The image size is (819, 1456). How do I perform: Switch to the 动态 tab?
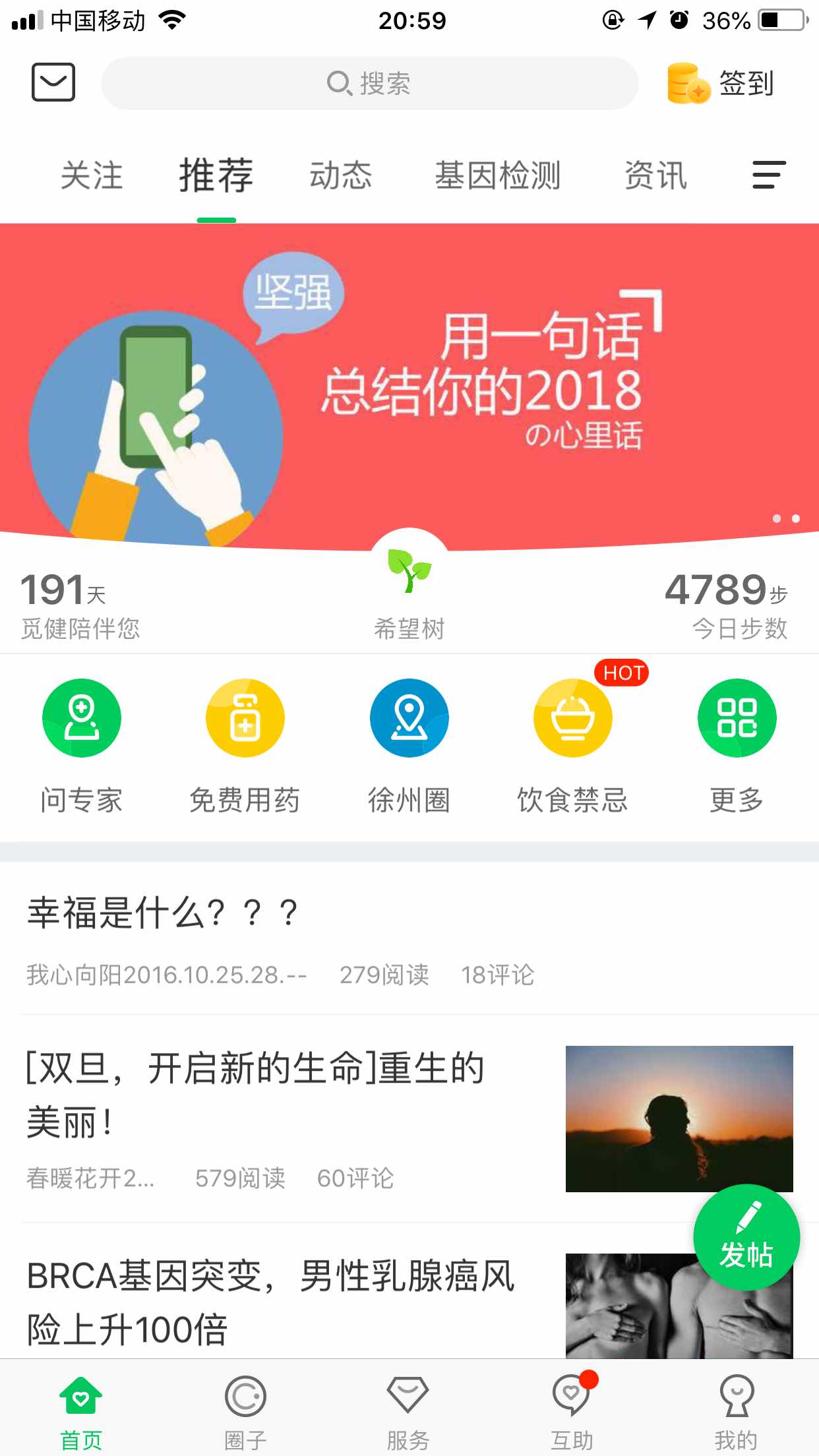pyautogui.click(x=341, y=176)
